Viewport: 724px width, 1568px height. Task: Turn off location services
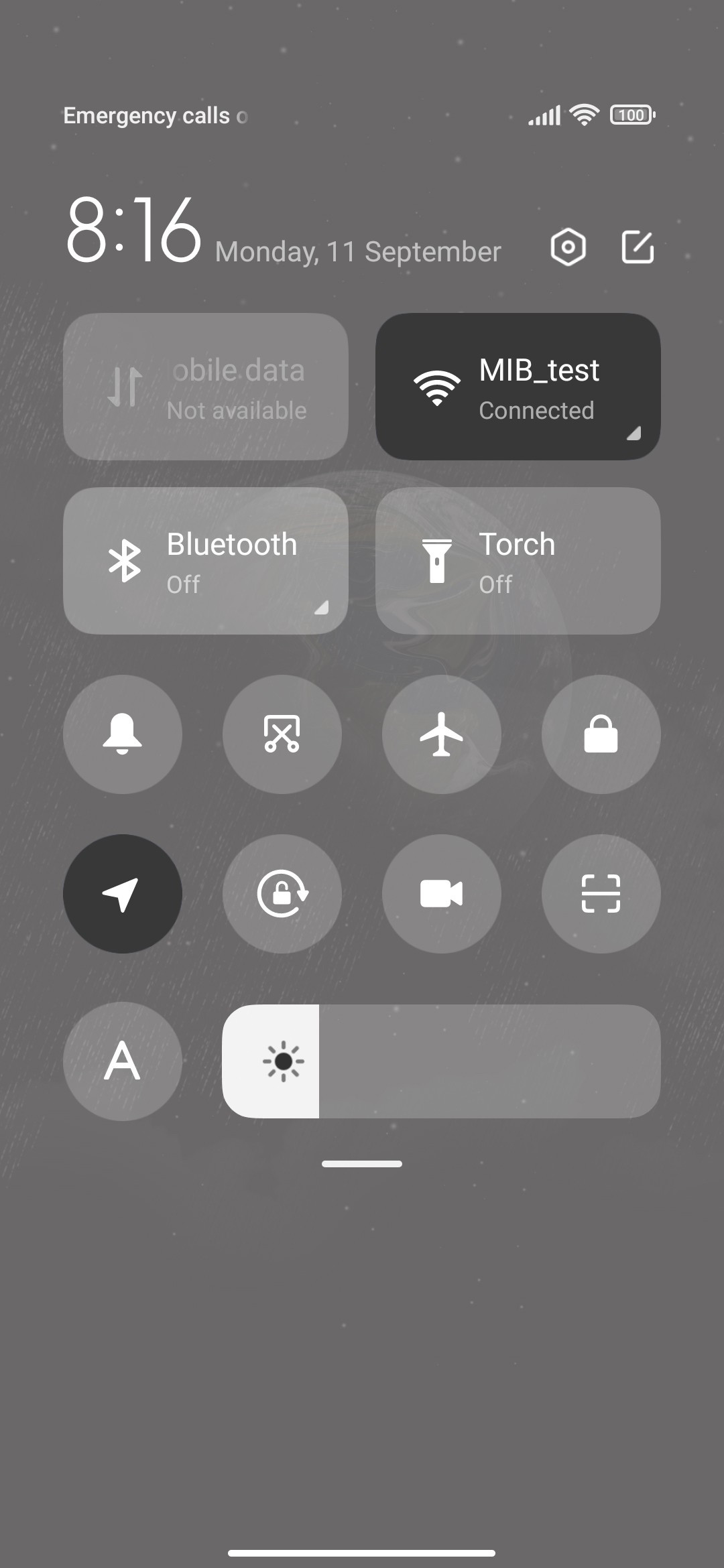coord(123,894)
